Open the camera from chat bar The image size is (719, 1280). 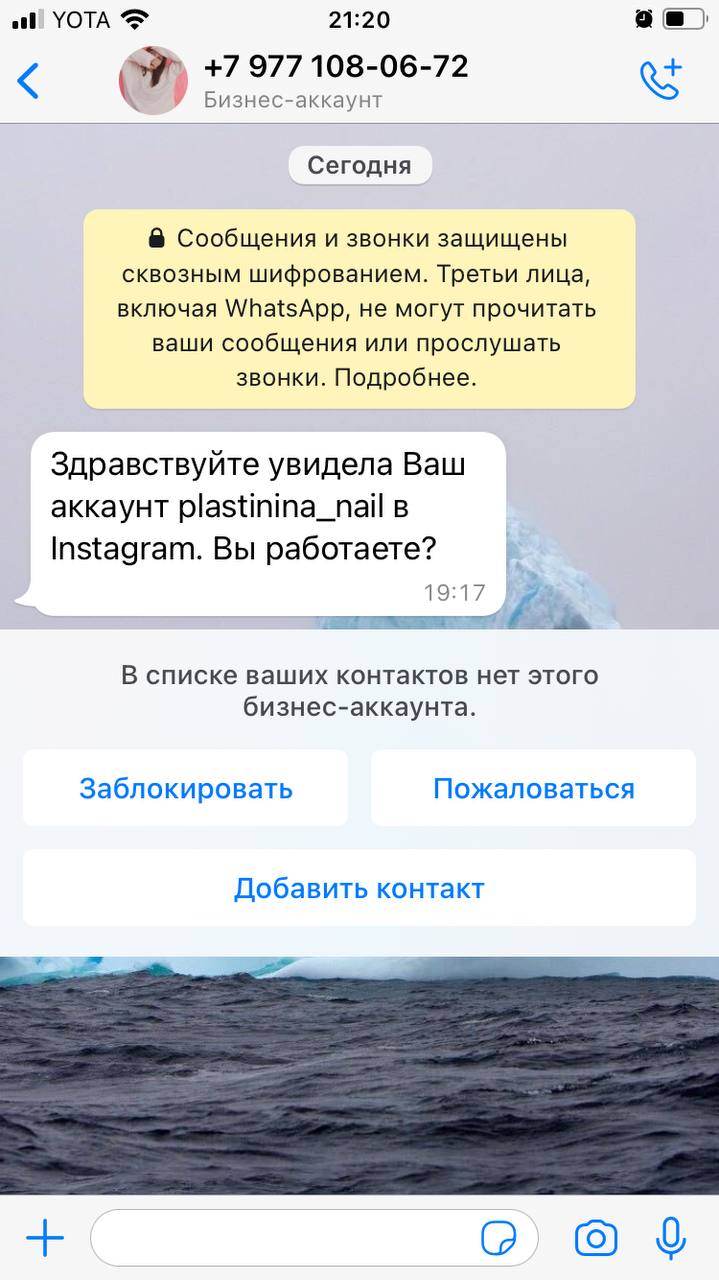(596, 1240)
